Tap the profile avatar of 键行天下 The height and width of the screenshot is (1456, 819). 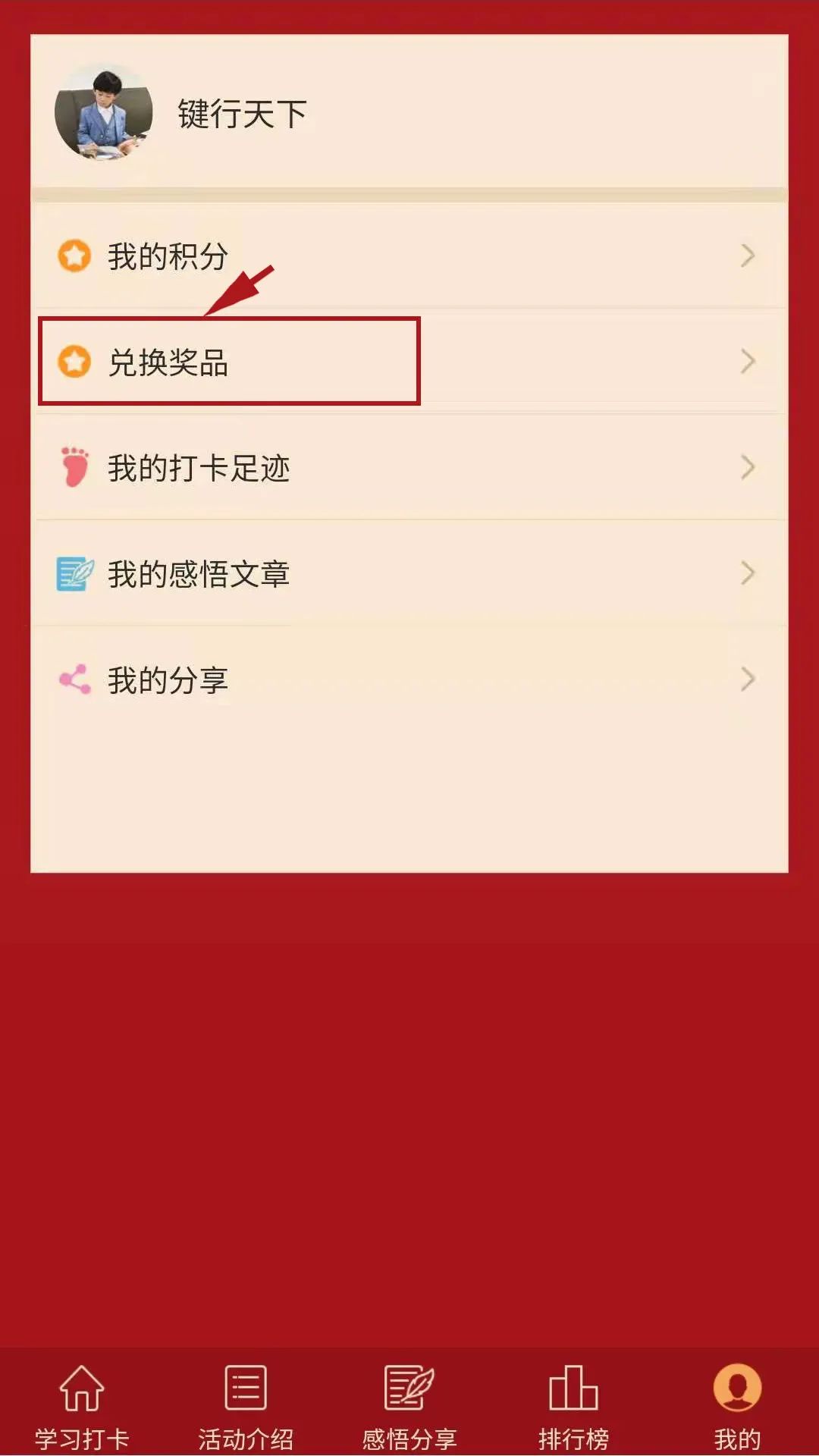104,114
